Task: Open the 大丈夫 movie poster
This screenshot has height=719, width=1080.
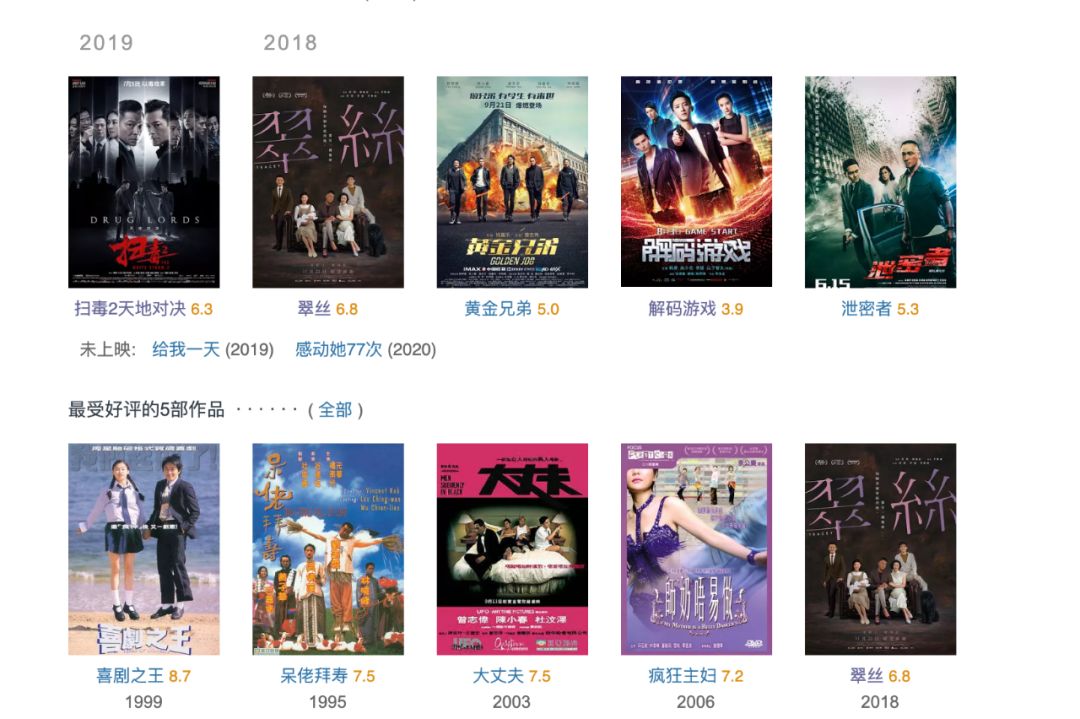Action: click(x=512, y=549)
